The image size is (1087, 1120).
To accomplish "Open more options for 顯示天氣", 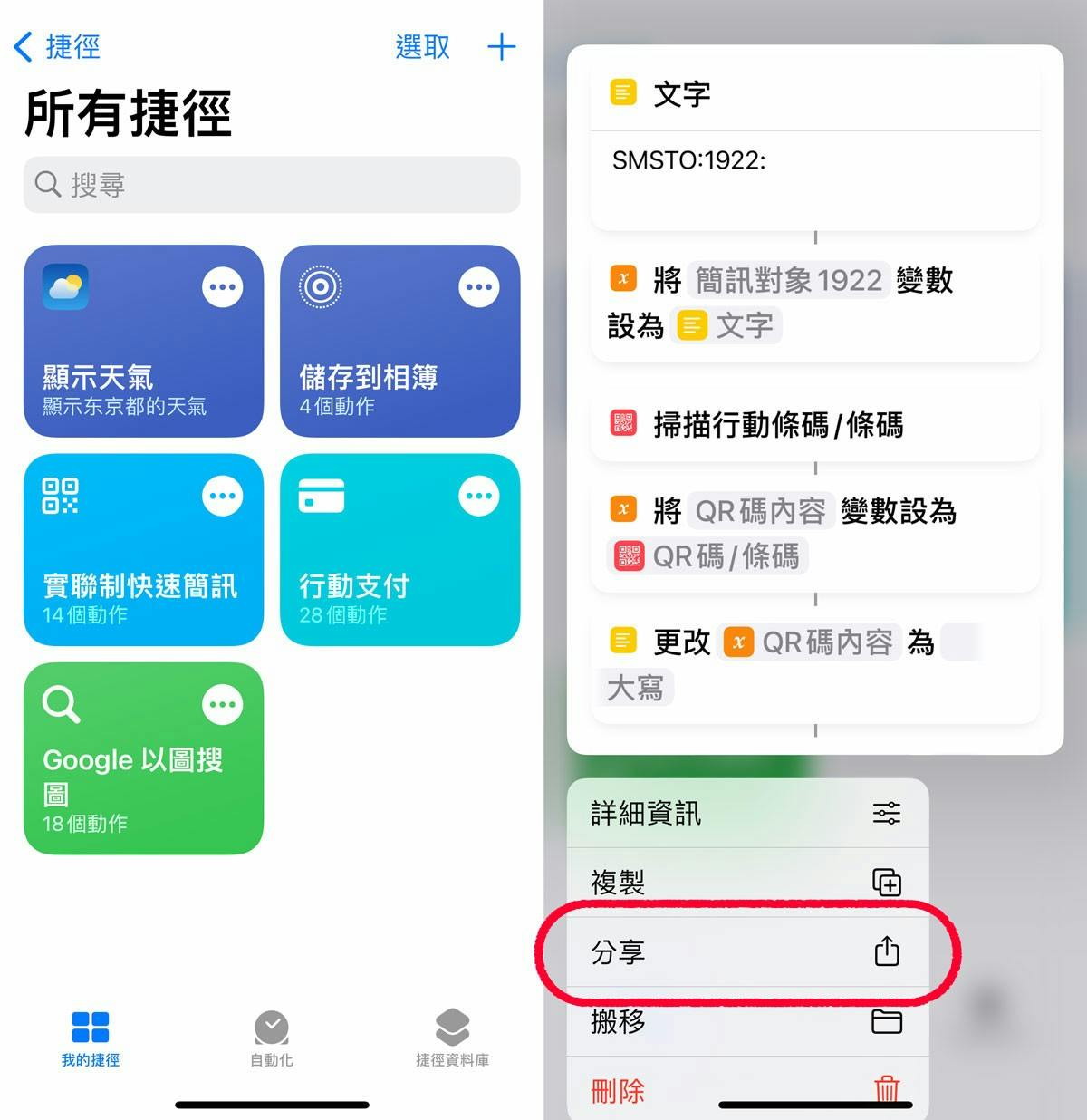I will pyautogui.click(x=222, y=287).
